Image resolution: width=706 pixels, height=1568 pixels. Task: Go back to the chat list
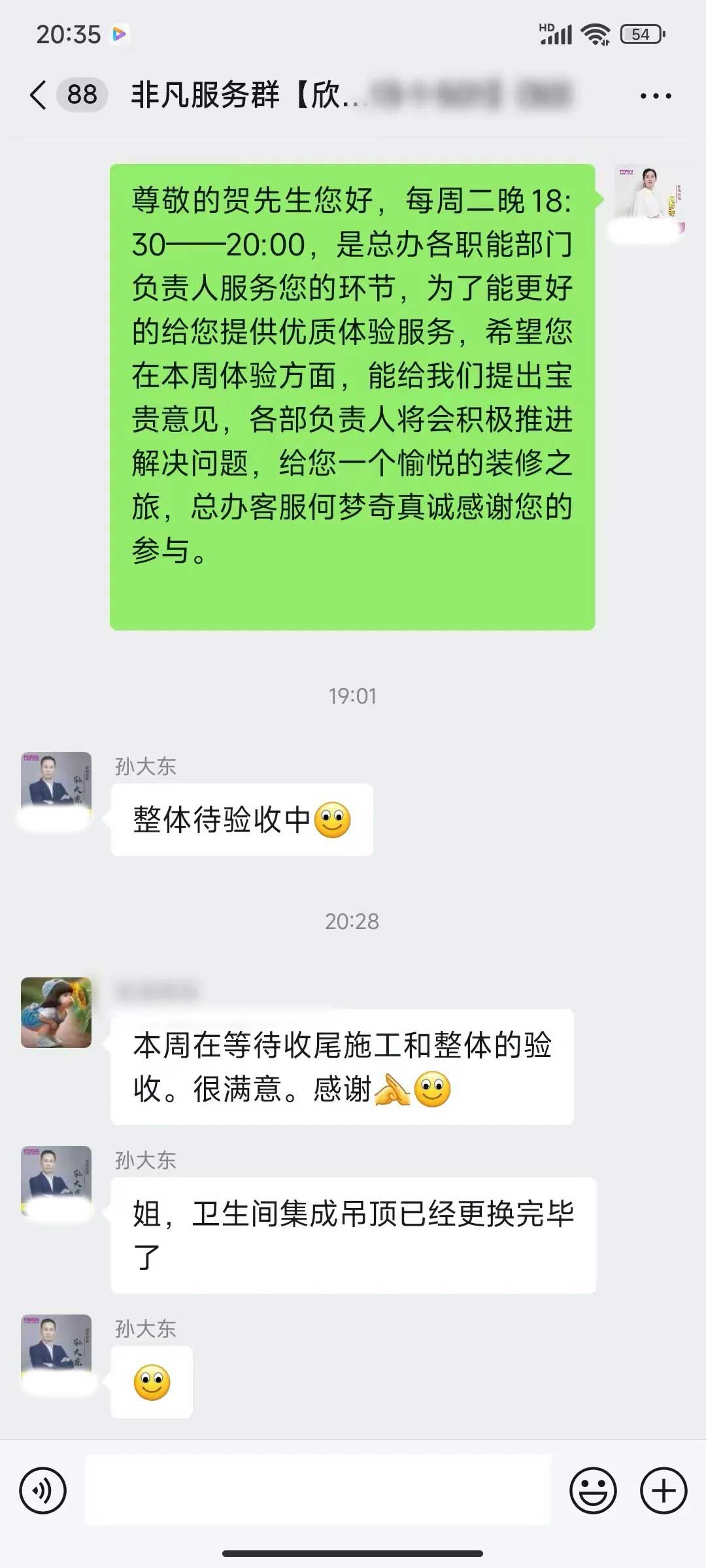tap(39, 95)
